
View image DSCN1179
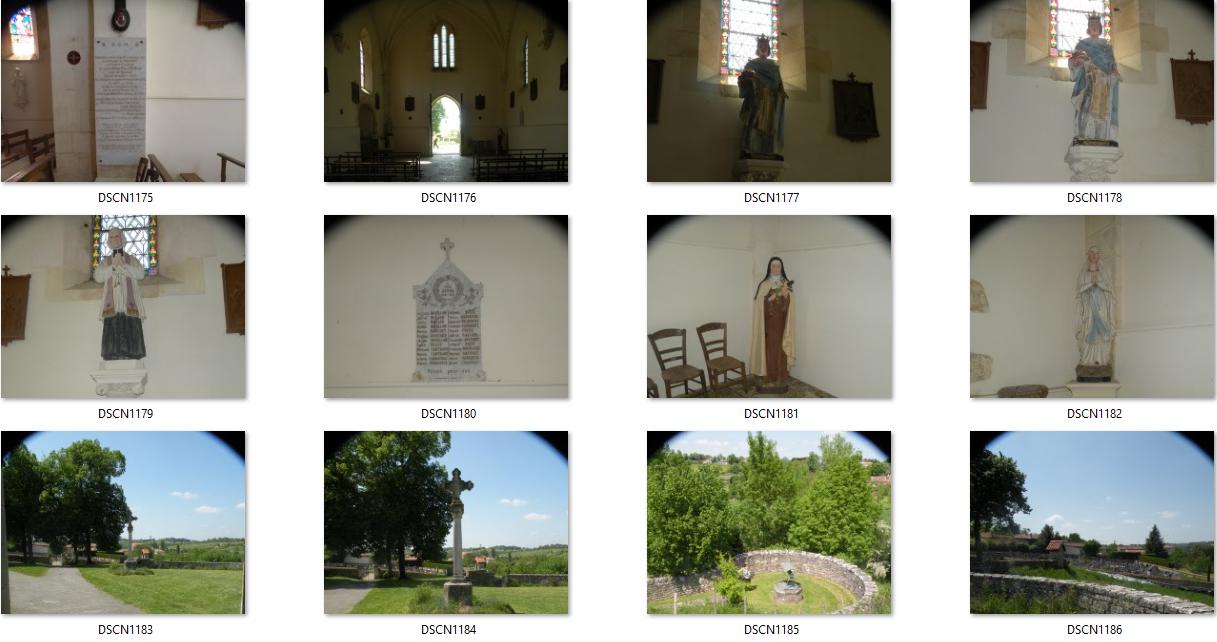(x=123, y=307)
